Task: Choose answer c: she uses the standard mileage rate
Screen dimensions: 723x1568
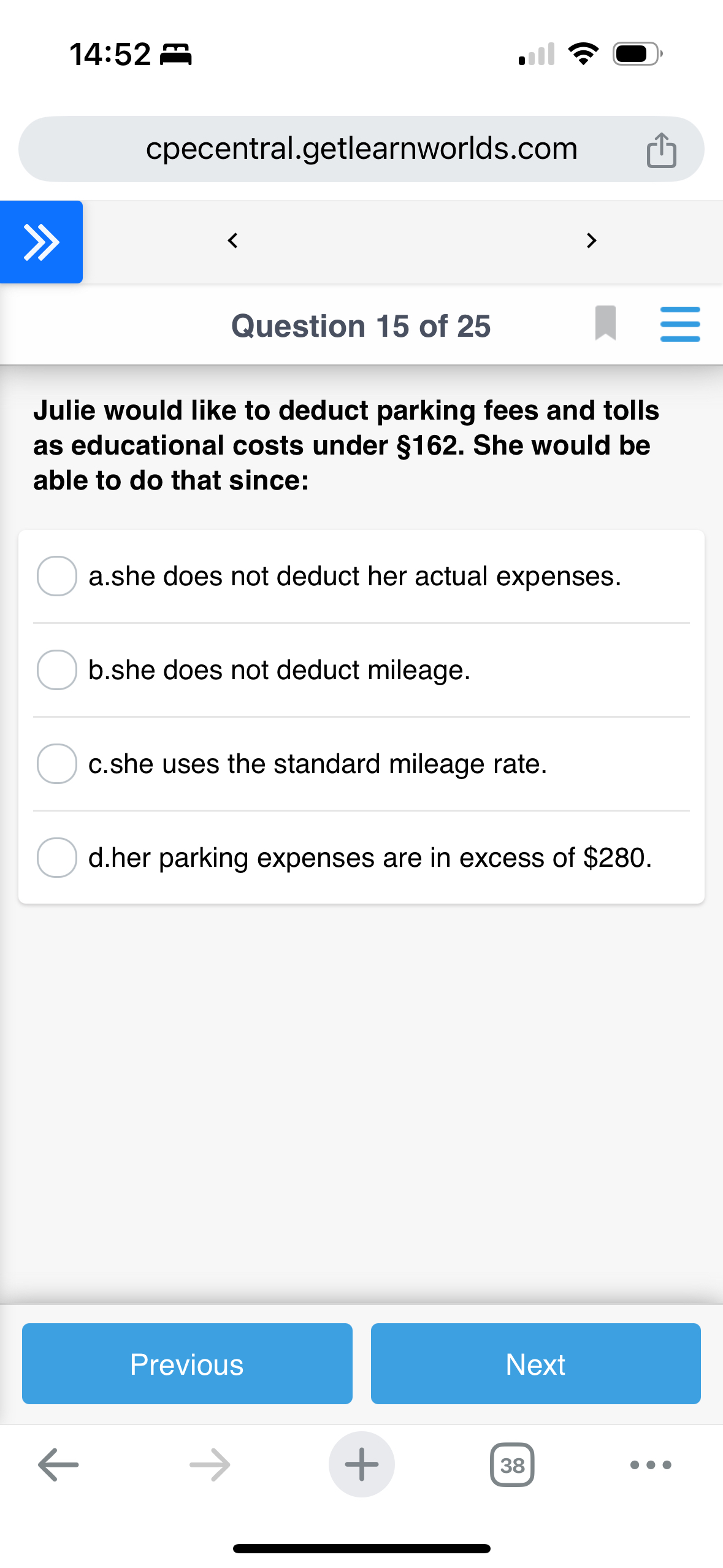Action: (56, 764)
